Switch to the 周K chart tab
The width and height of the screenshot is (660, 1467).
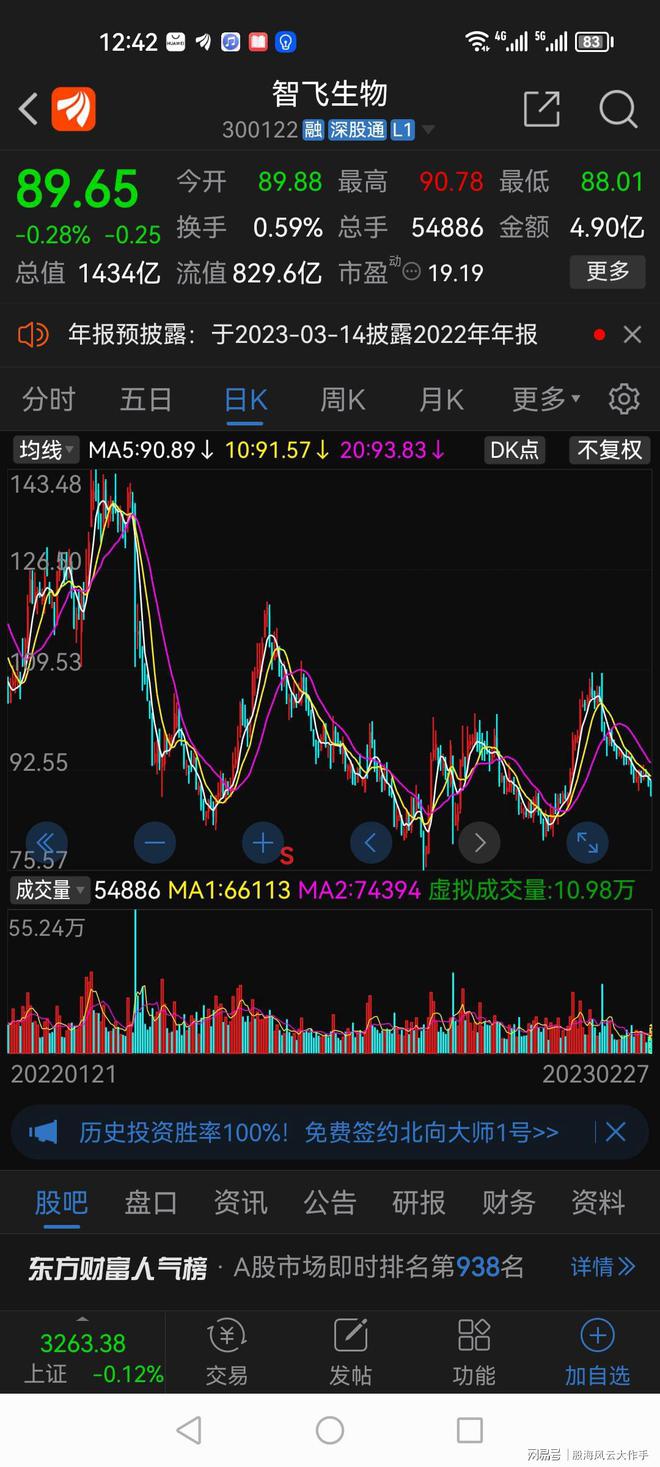(342, 399)
